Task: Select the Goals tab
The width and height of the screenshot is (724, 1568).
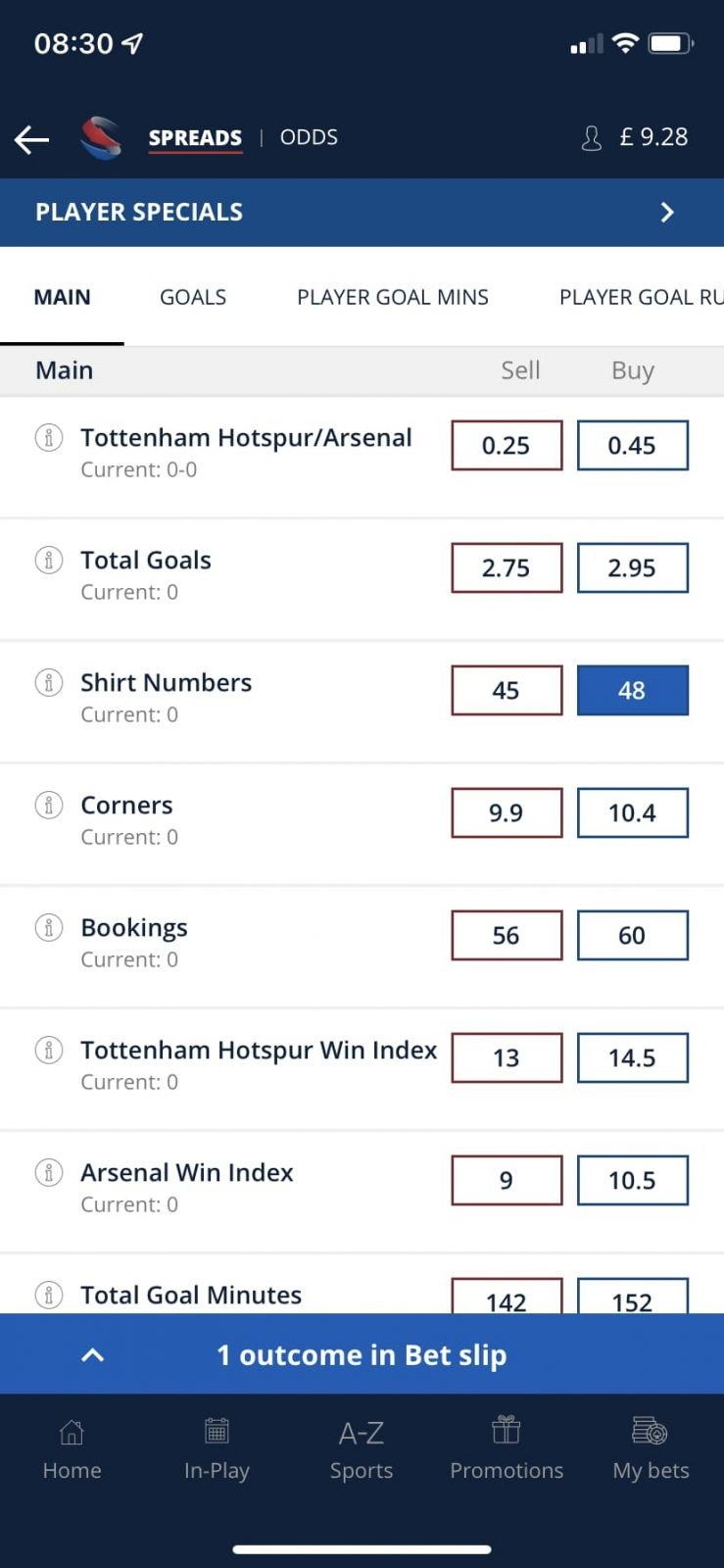Action: [x=193, y=297]
